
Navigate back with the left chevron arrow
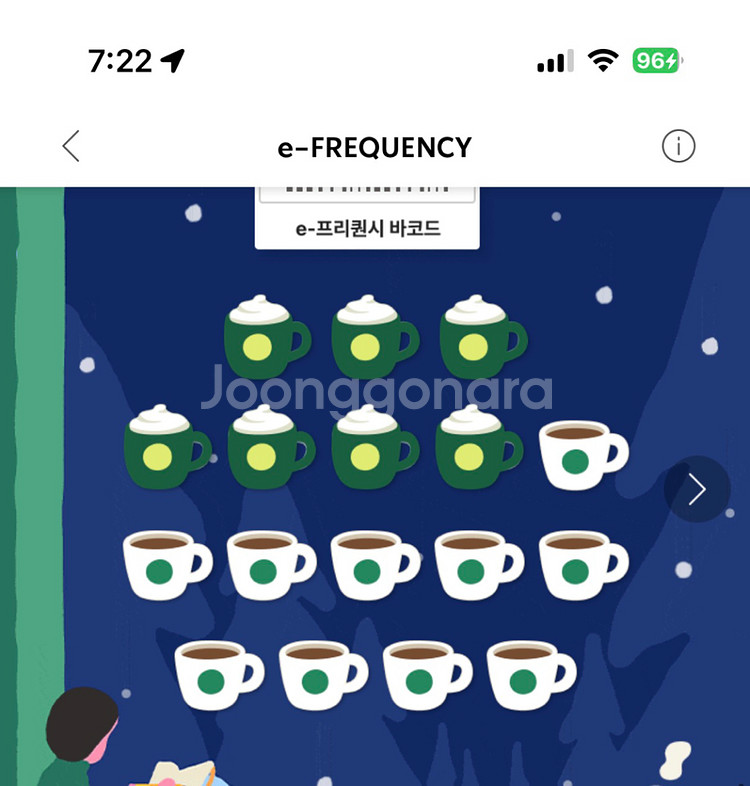(x=70, y=147)
